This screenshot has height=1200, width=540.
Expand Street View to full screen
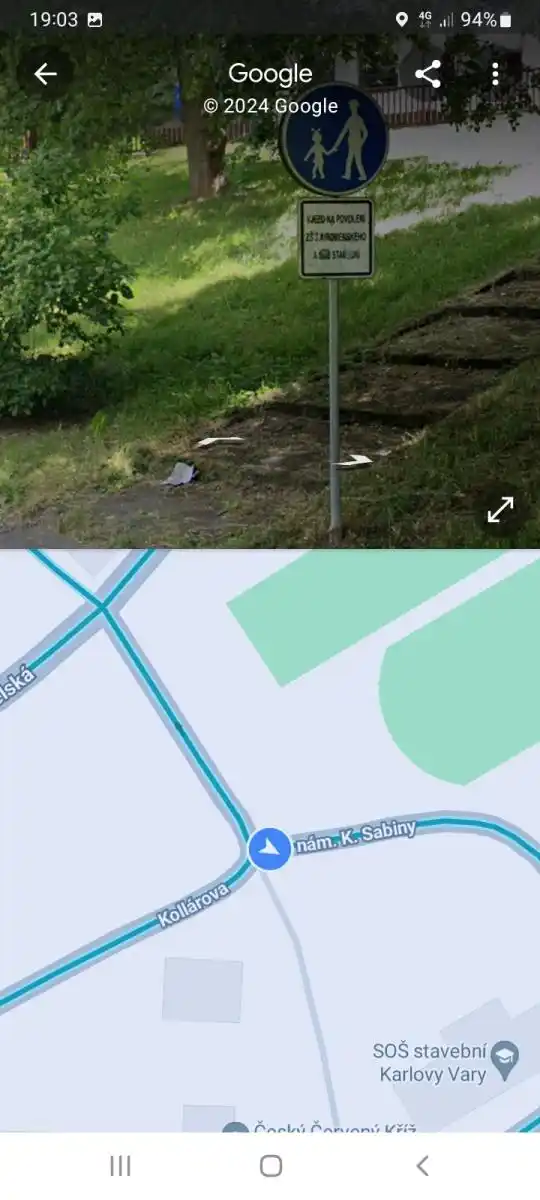coord(500,510)
